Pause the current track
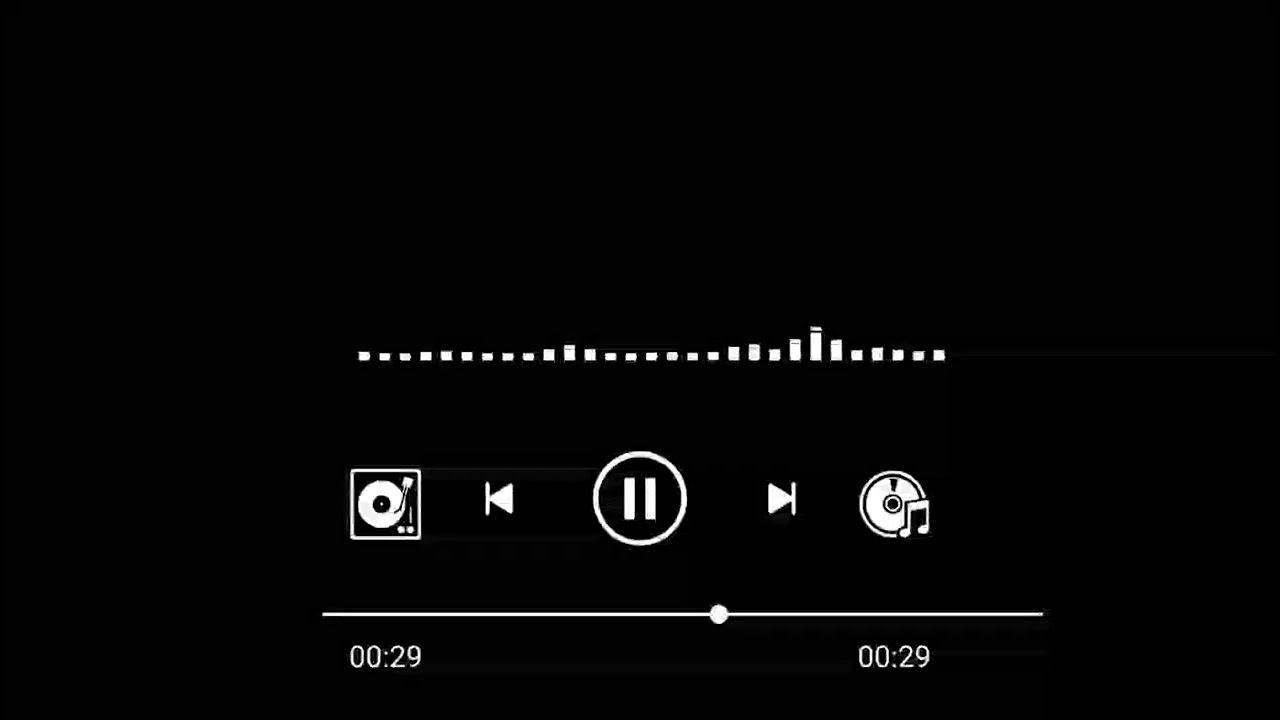This screenshot has width=1280, height=720. [x=640, y=498]
